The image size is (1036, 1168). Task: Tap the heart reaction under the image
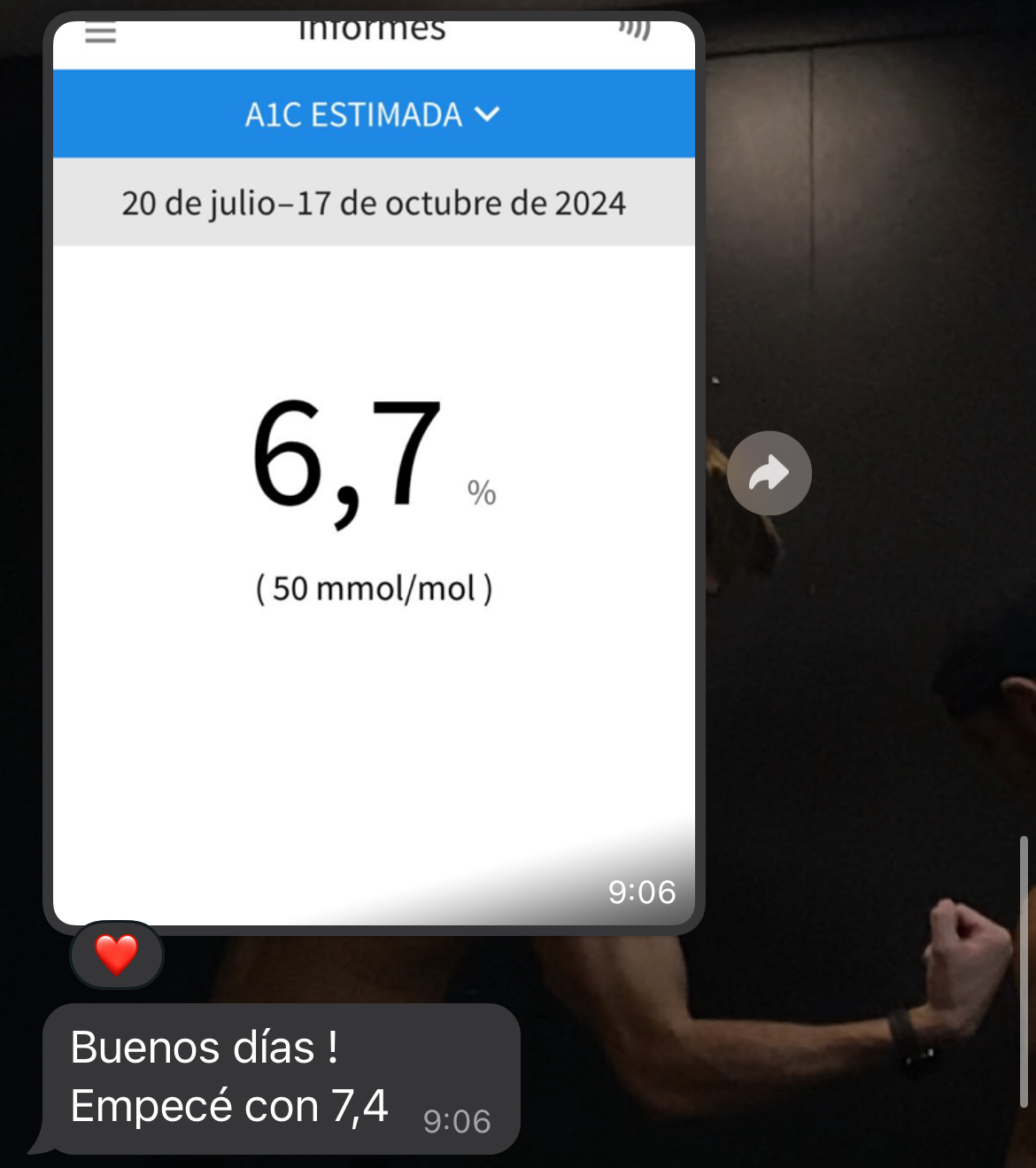click(x=117, y=955)
